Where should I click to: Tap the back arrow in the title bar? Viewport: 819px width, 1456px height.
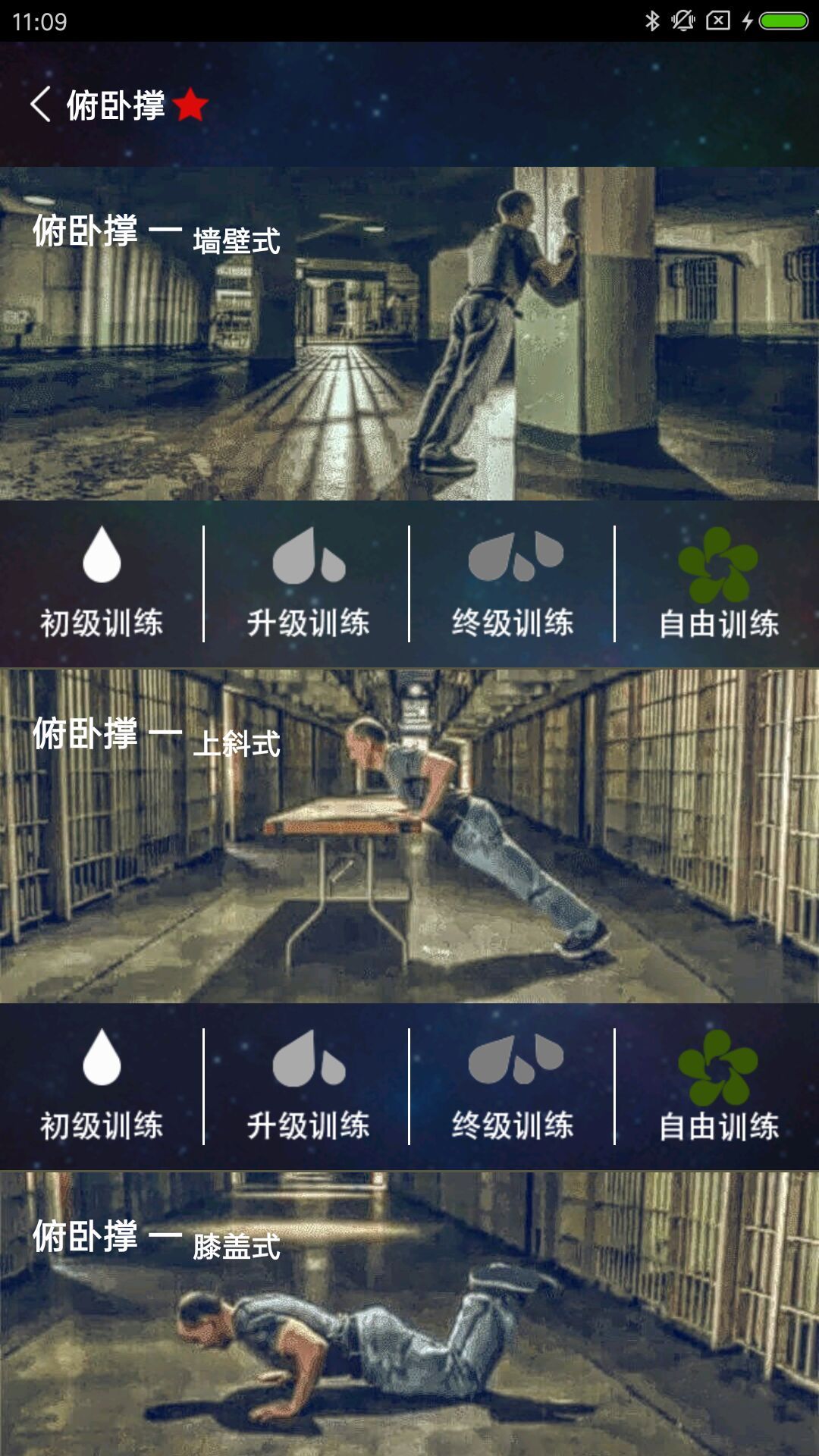click(x=42, y=106)
